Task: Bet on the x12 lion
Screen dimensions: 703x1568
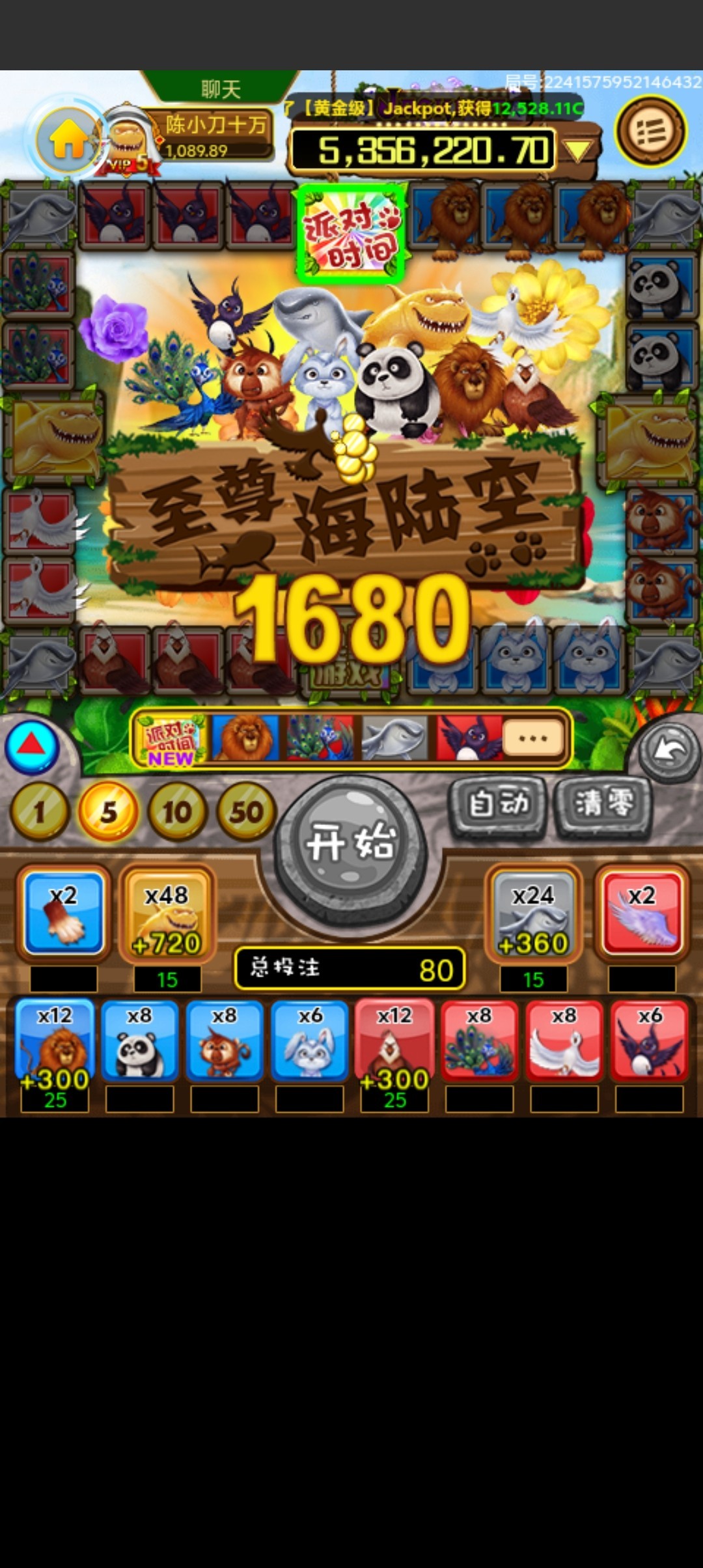Action: [x=55, y=1042]
